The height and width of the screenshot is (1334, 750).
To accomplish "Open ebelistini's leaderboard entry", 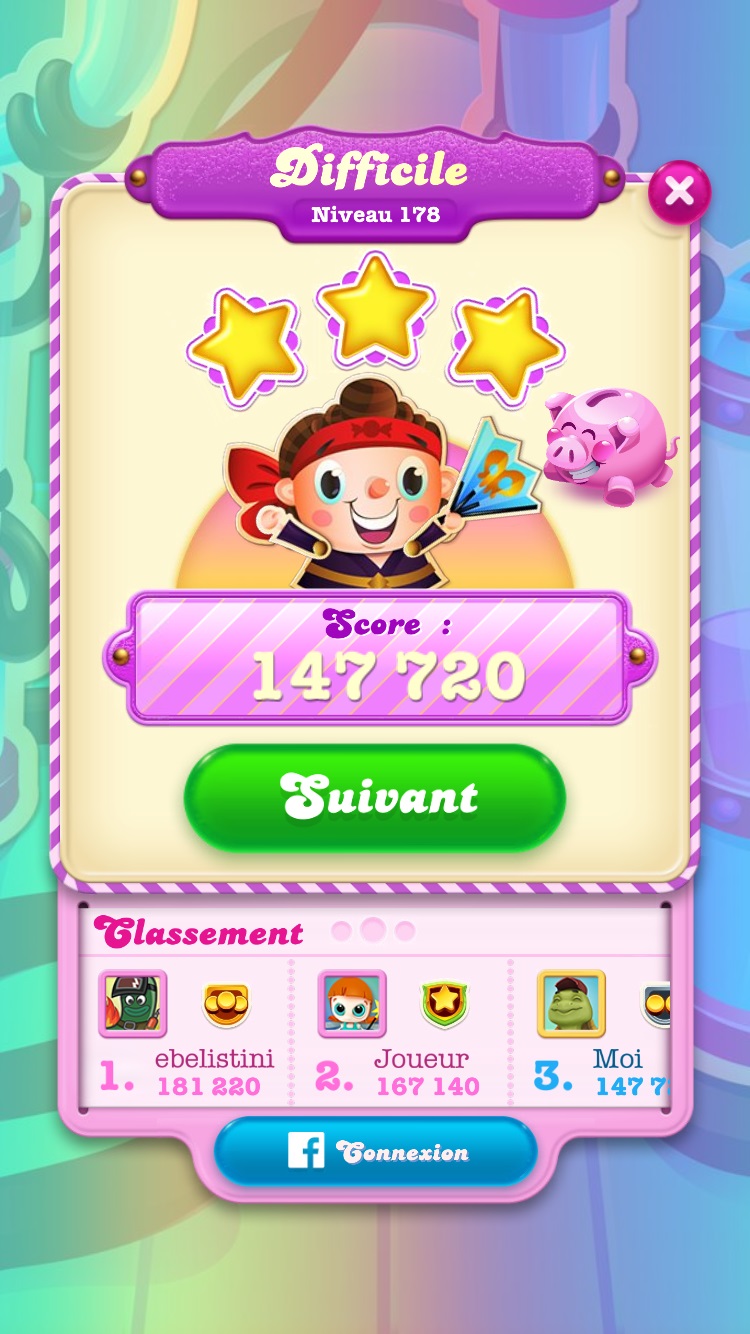I will click(x=185, y=1035).
